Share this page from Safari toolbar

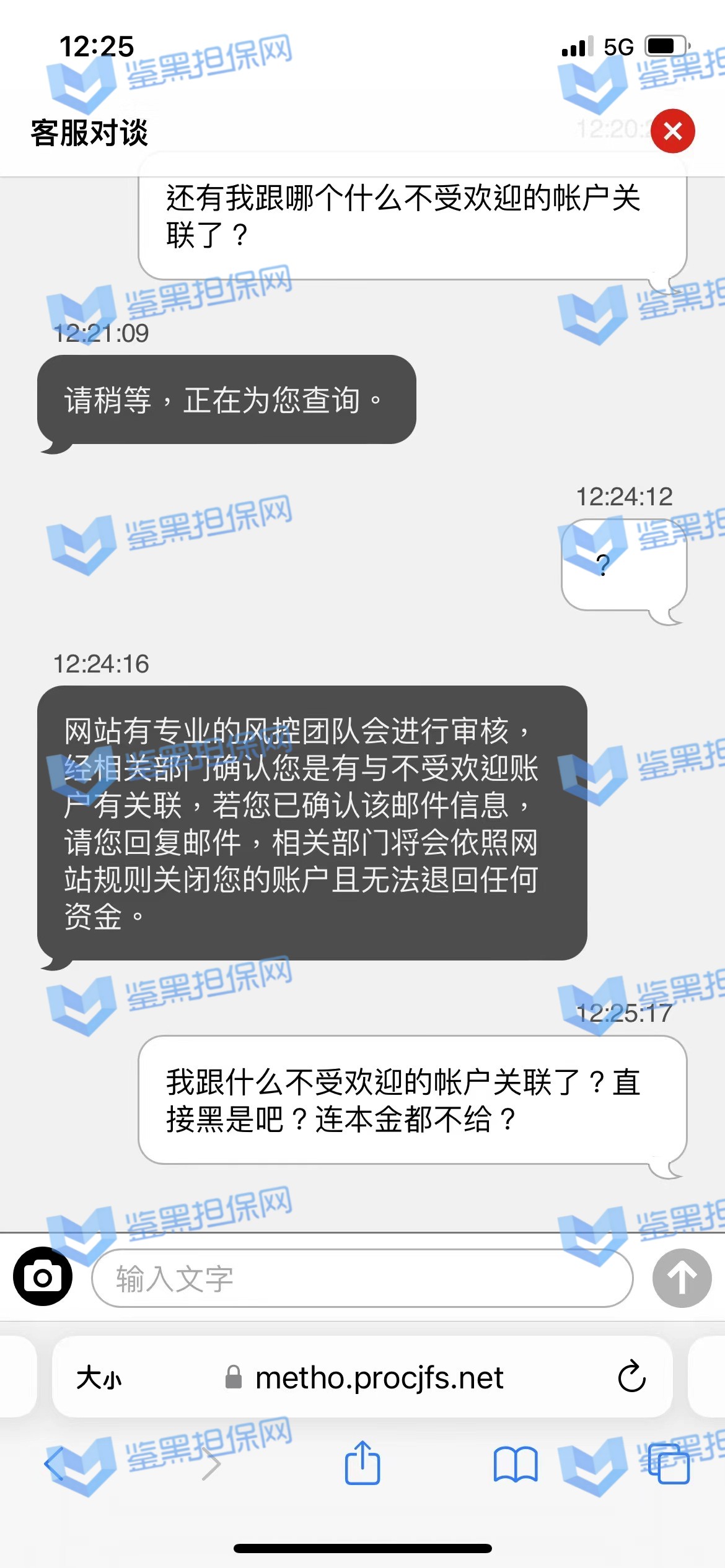[x=362, y=1463]
